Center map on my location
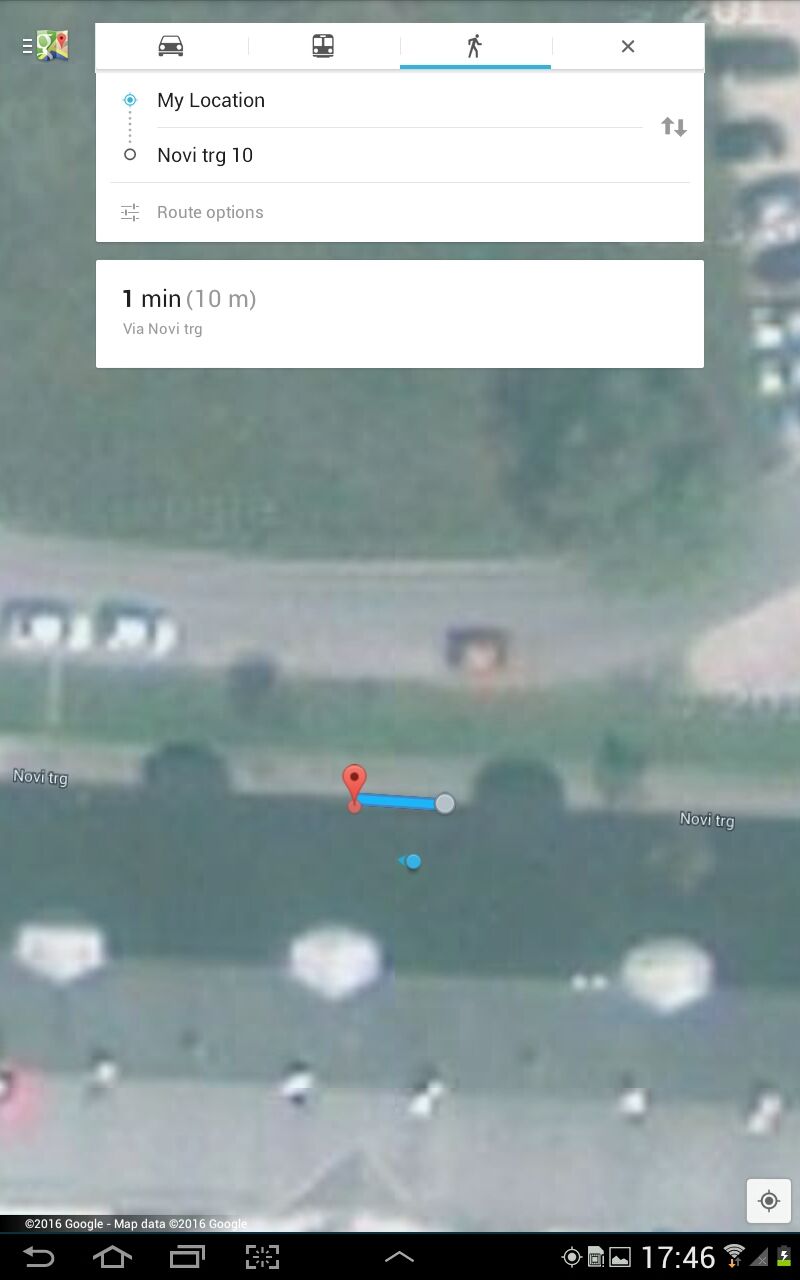The height and width of the screenshot is (1280, 800). pyautogui.click(x=769, y=1201)
